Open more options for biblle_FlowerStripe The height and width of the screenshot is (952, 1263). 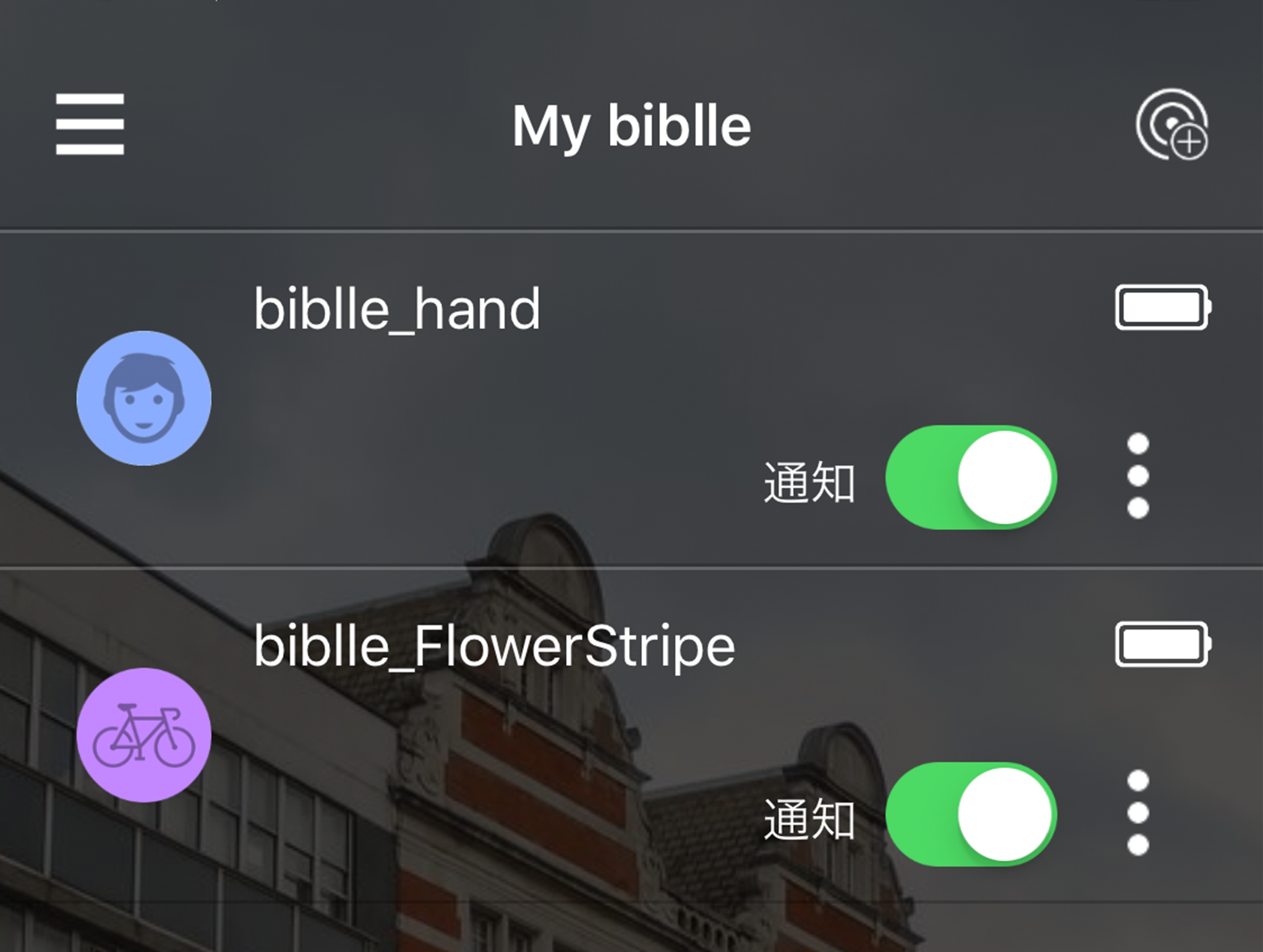(1138, 812)
